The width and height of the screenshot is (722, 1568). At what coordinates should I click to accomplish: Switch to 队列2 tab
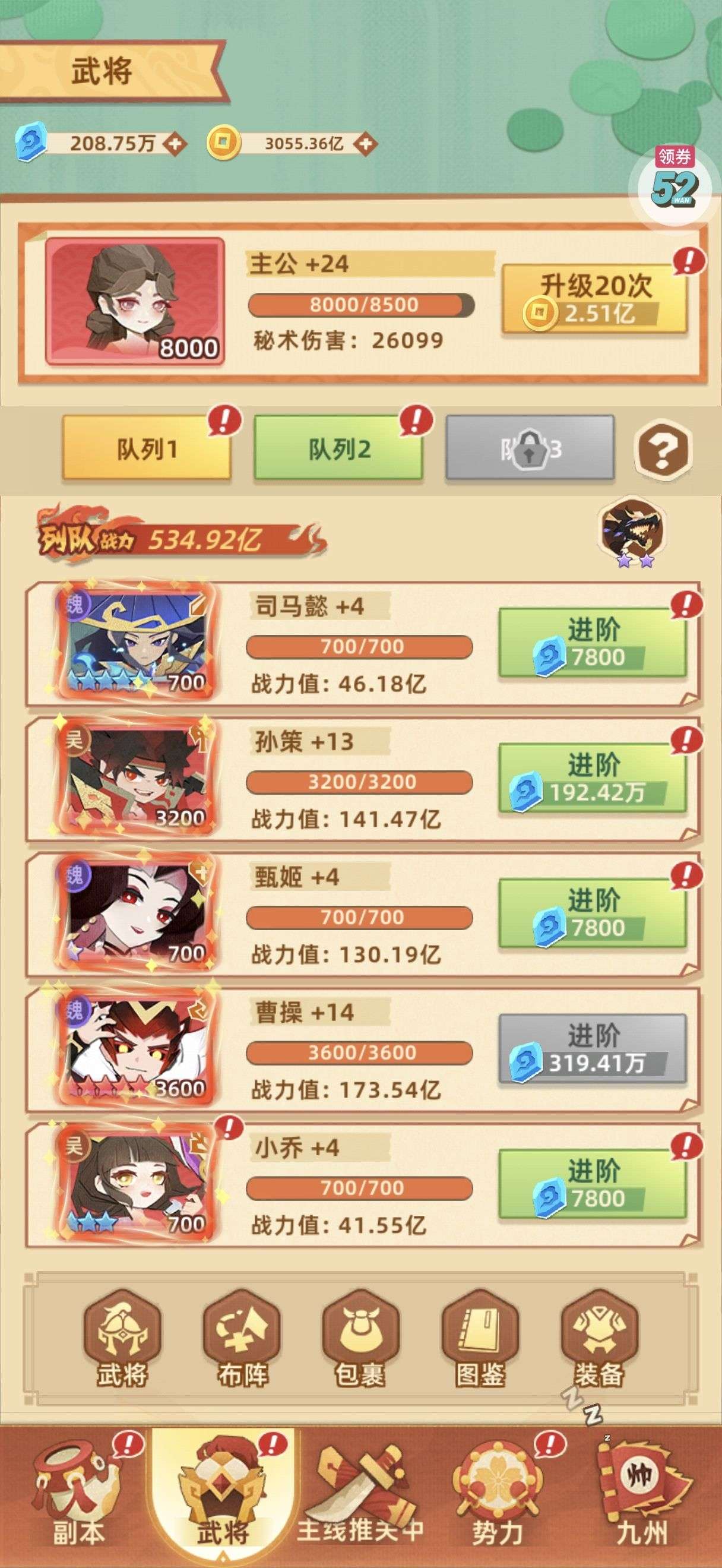[x=338, y=449]
